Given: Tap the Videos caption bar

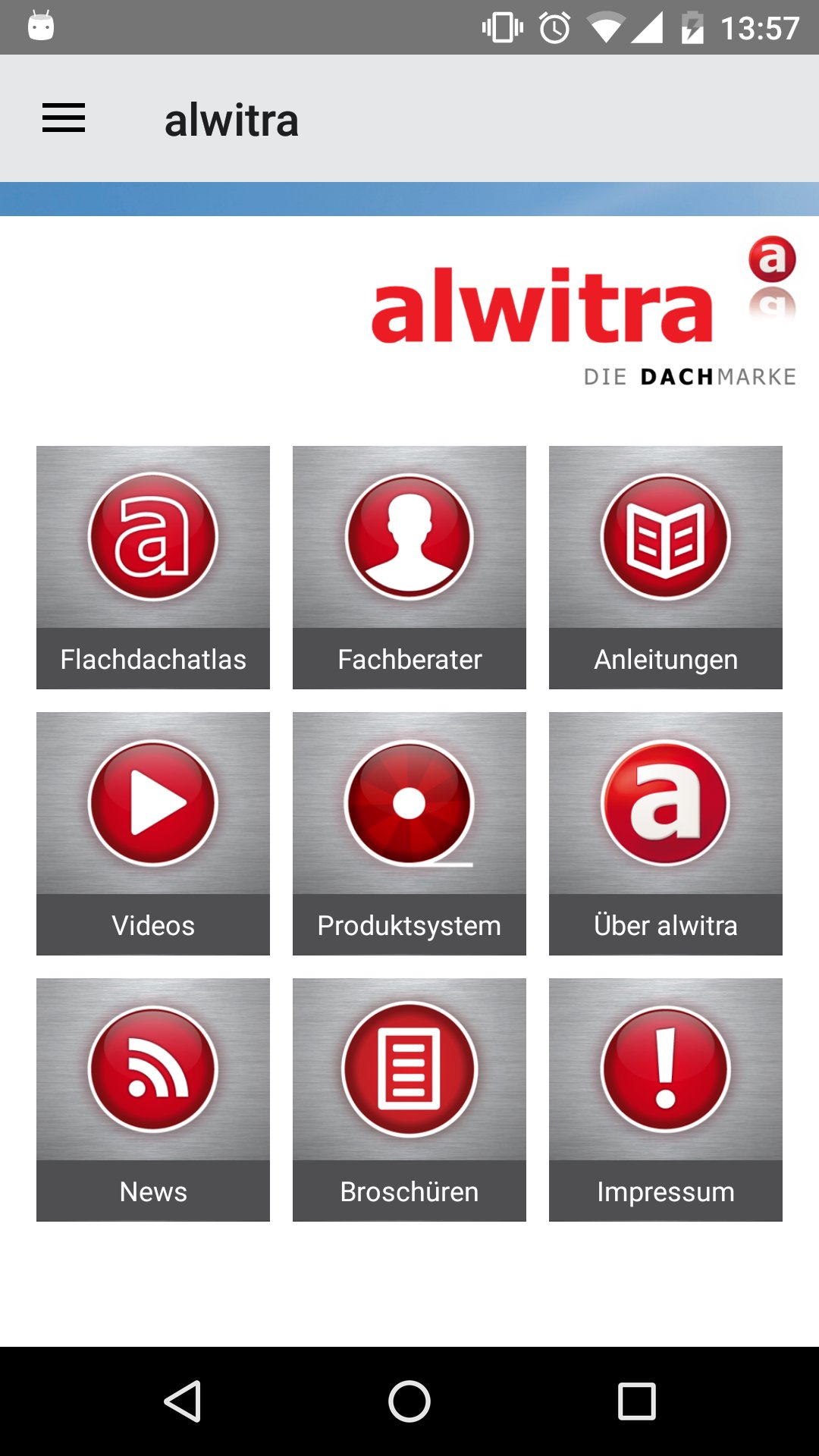Looking at the screenshot, I should click(152, 925).
